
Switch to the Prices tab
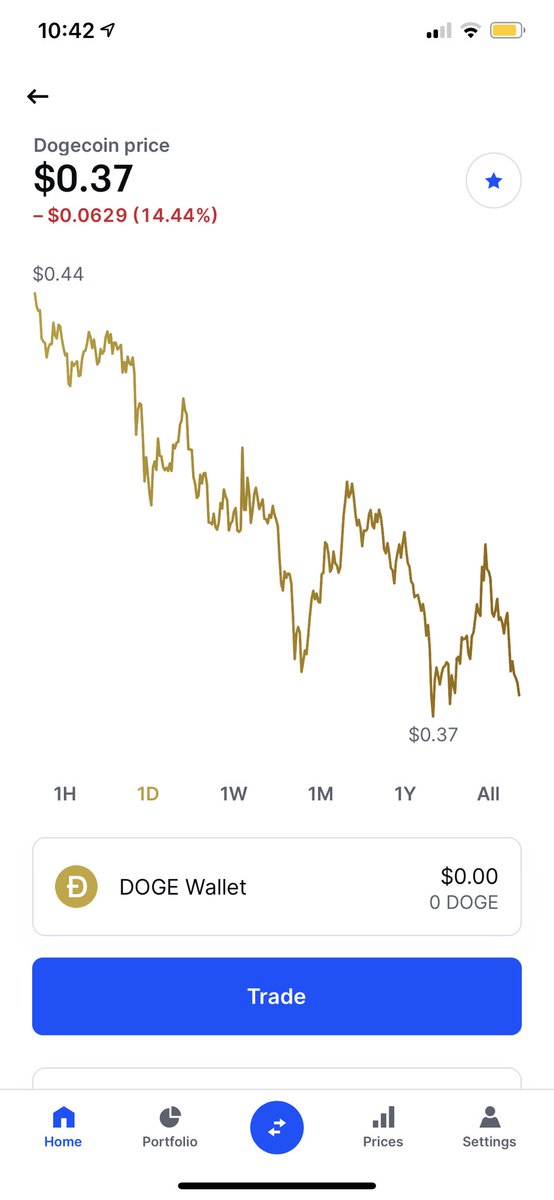[x=383, y=1127]
